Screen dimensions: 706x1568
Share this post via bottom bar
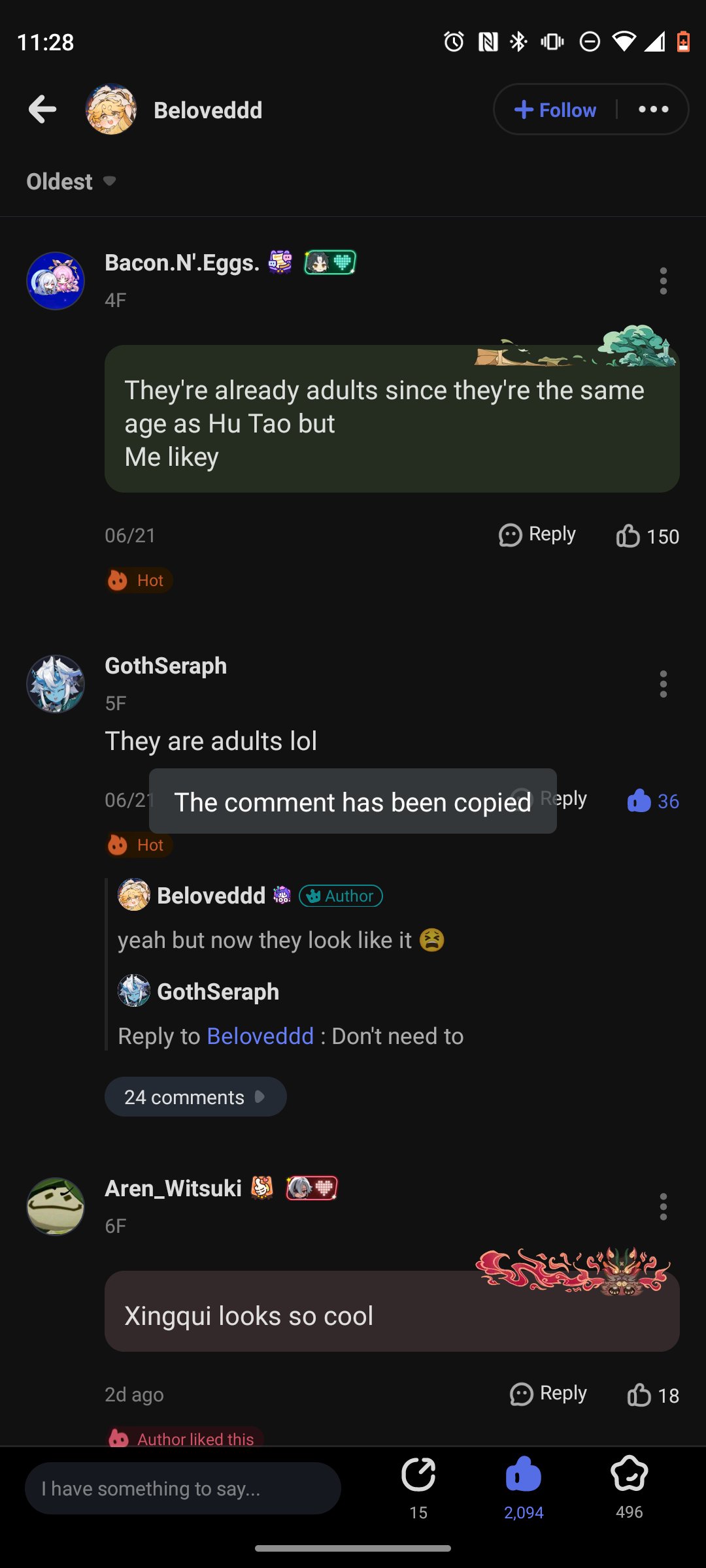coord(418,1484)
